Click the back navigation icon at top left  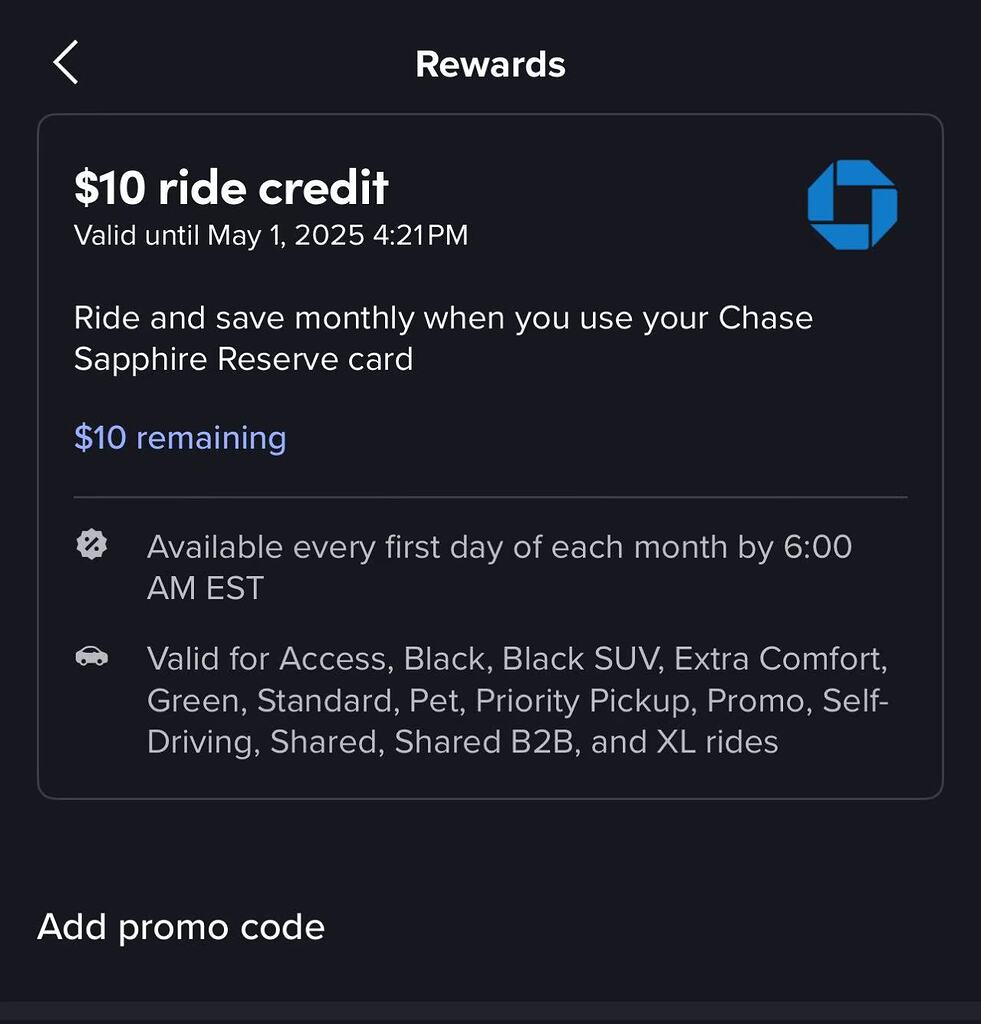[x=64, y=62]
